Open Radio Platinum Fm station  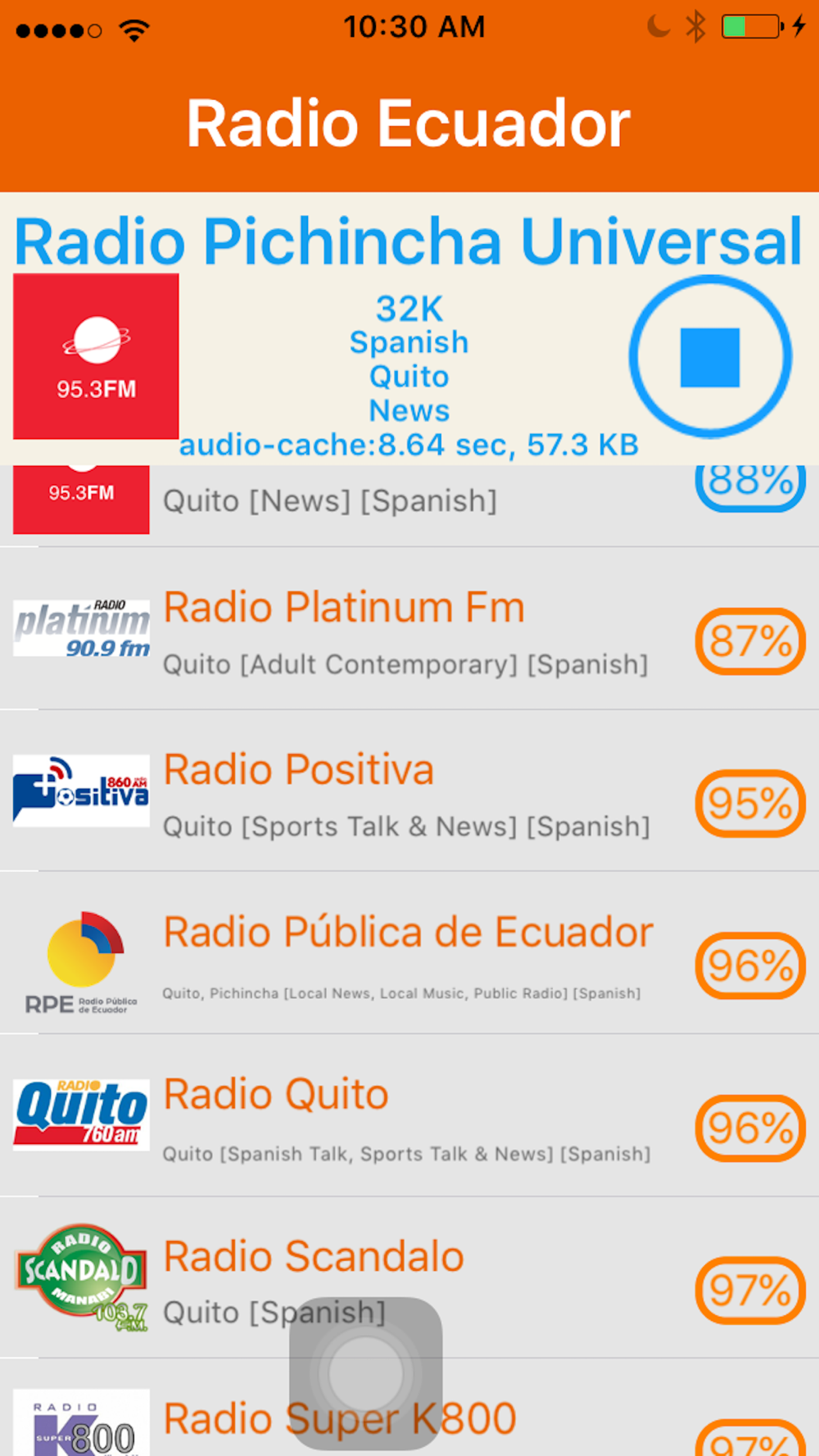pyautogui.click(x=409, y=628)
